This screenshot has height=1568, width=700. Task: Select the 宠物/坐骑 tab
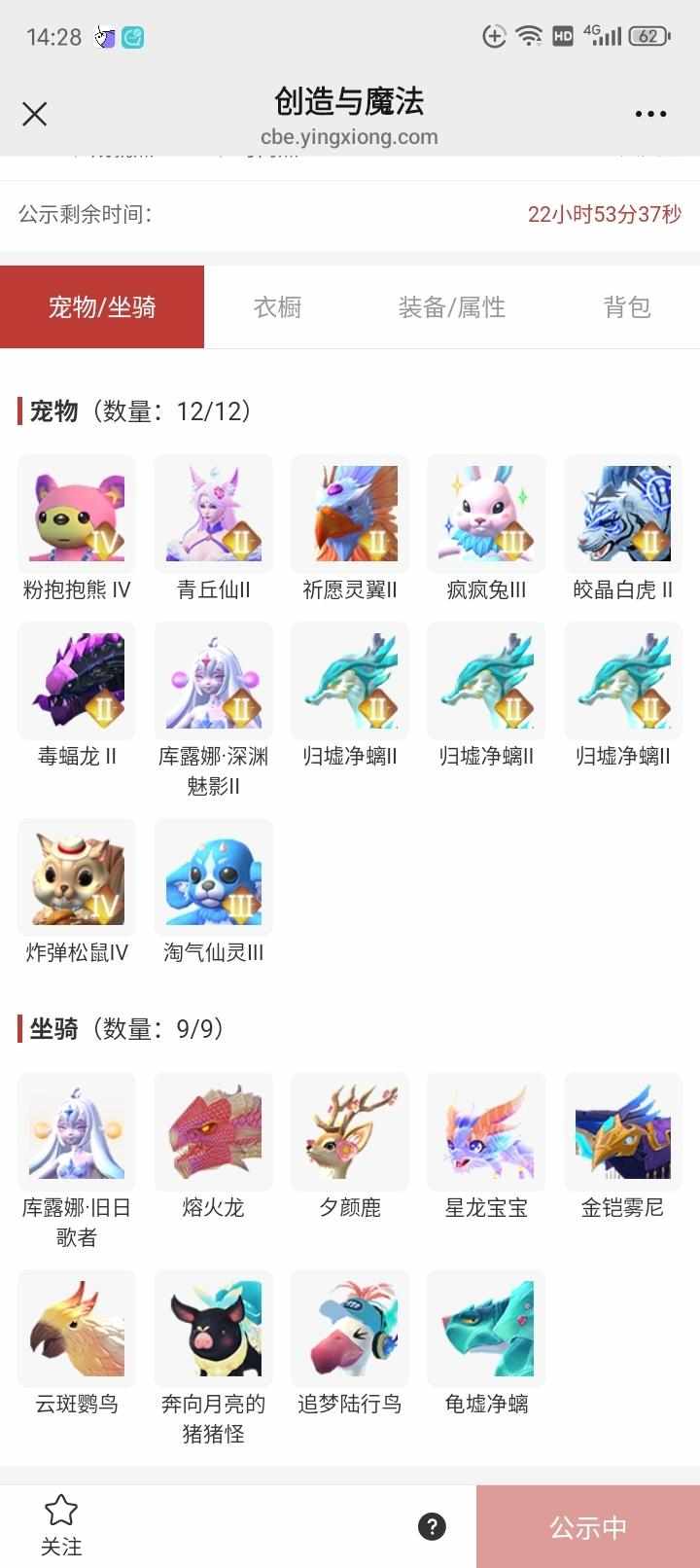pyautogui.click(x=102, y=307)
